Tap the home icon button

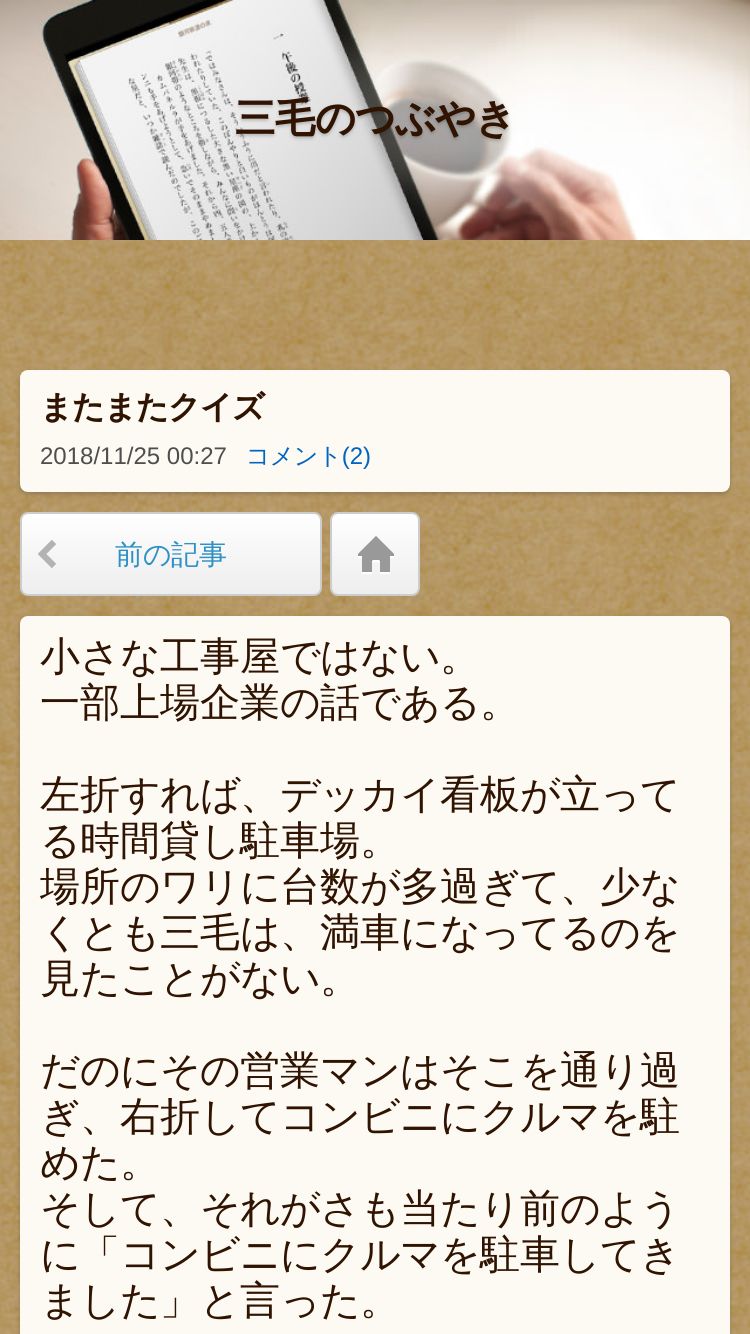(x=375, y=554)
